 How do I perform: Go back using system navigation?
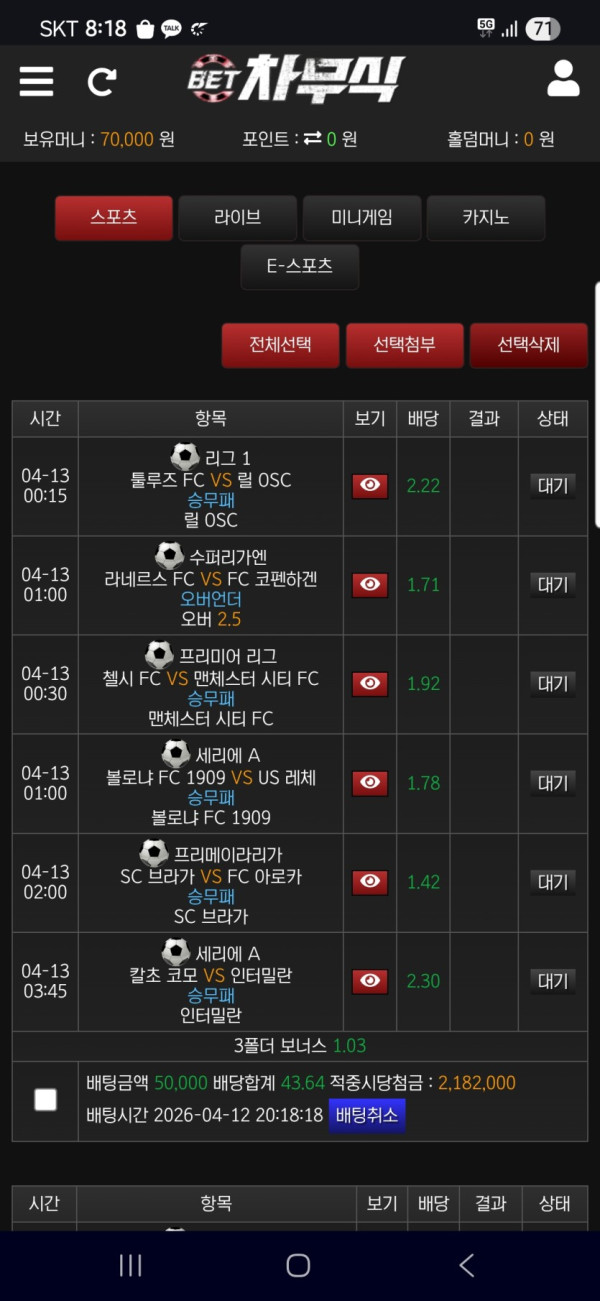pyautogui.click(x=466, y=1265)
